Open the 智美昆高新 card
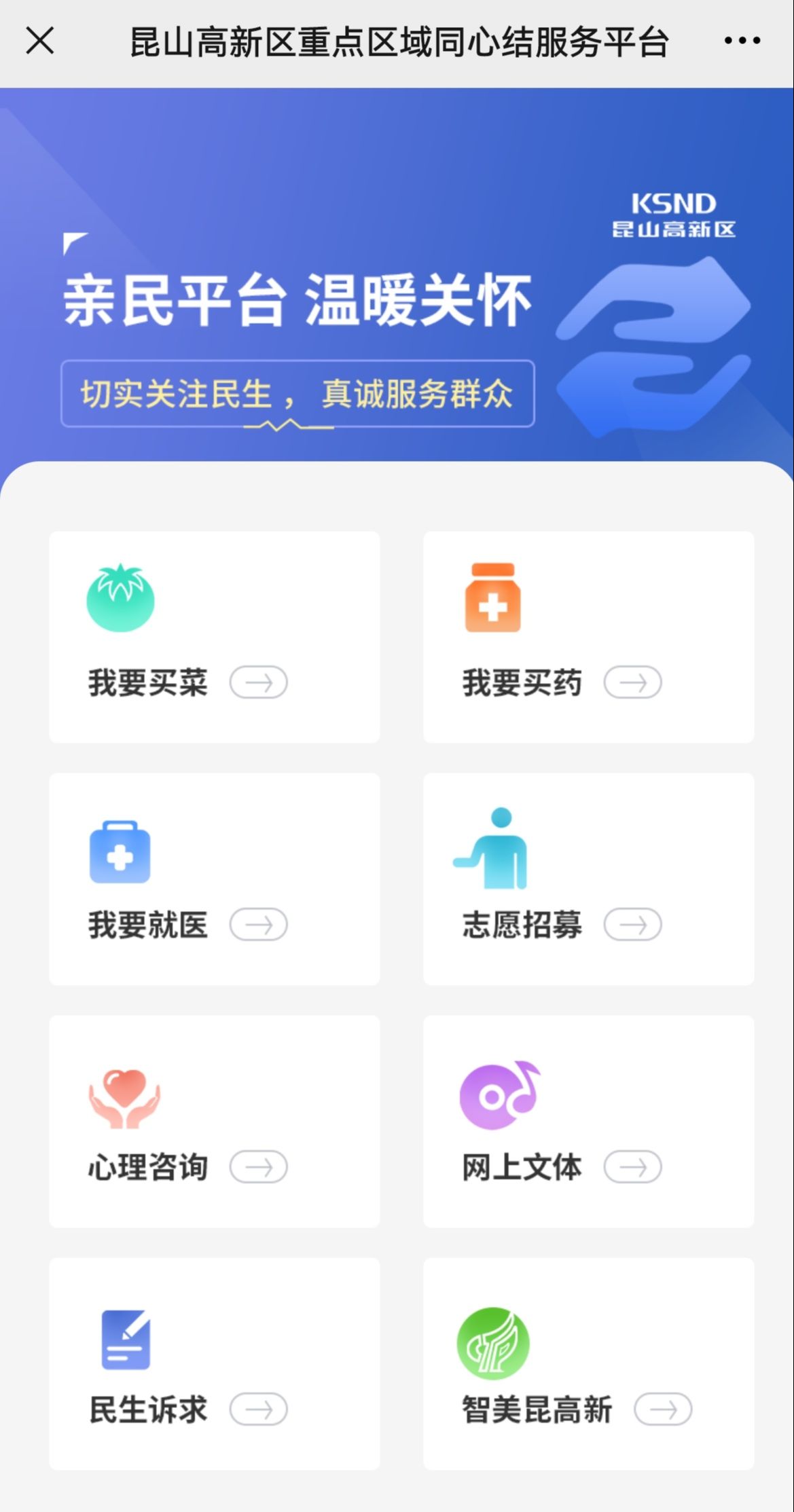 [588, 1363]
